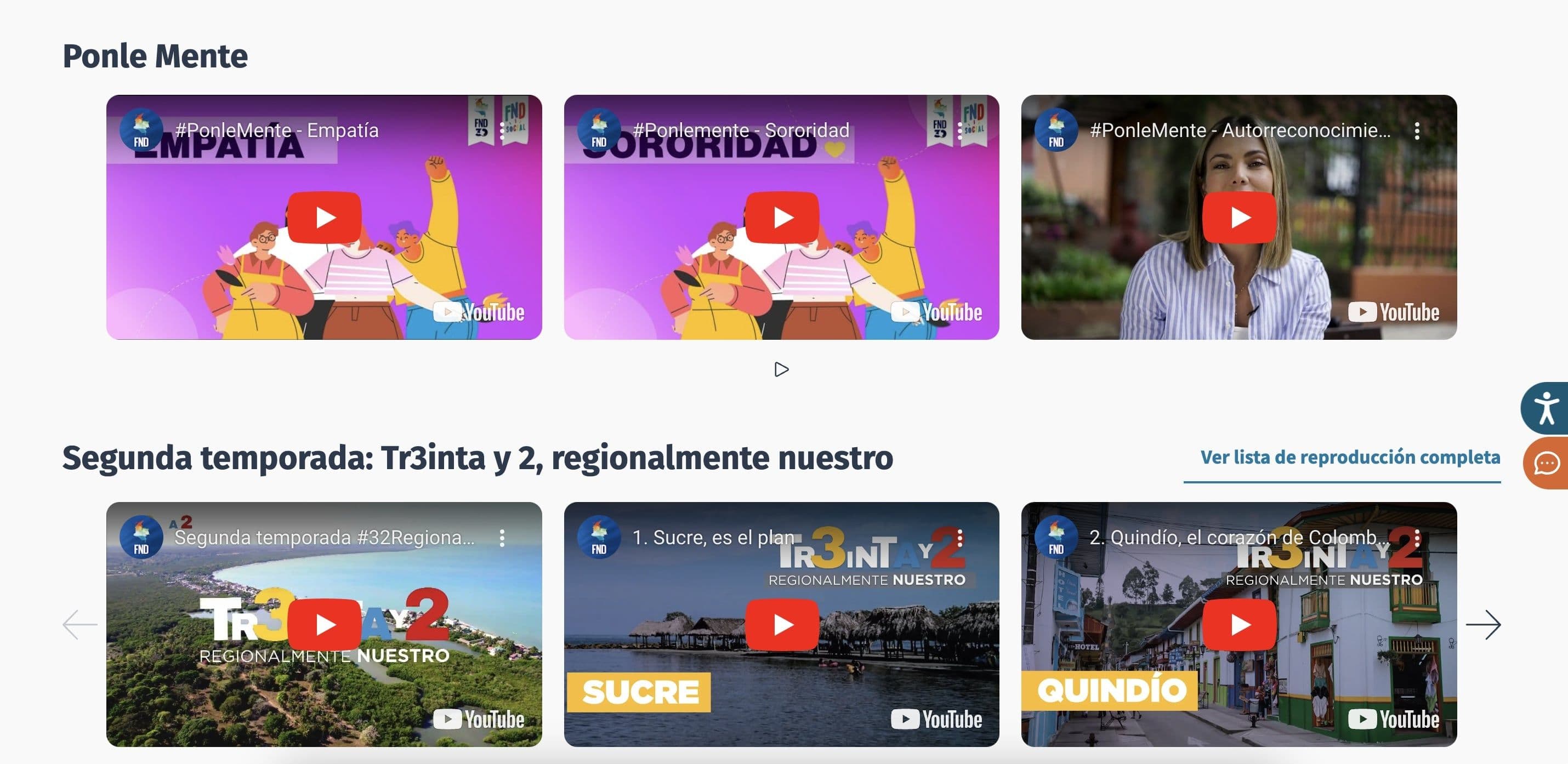Open the accessibility options button

(x=1547, y=408)
